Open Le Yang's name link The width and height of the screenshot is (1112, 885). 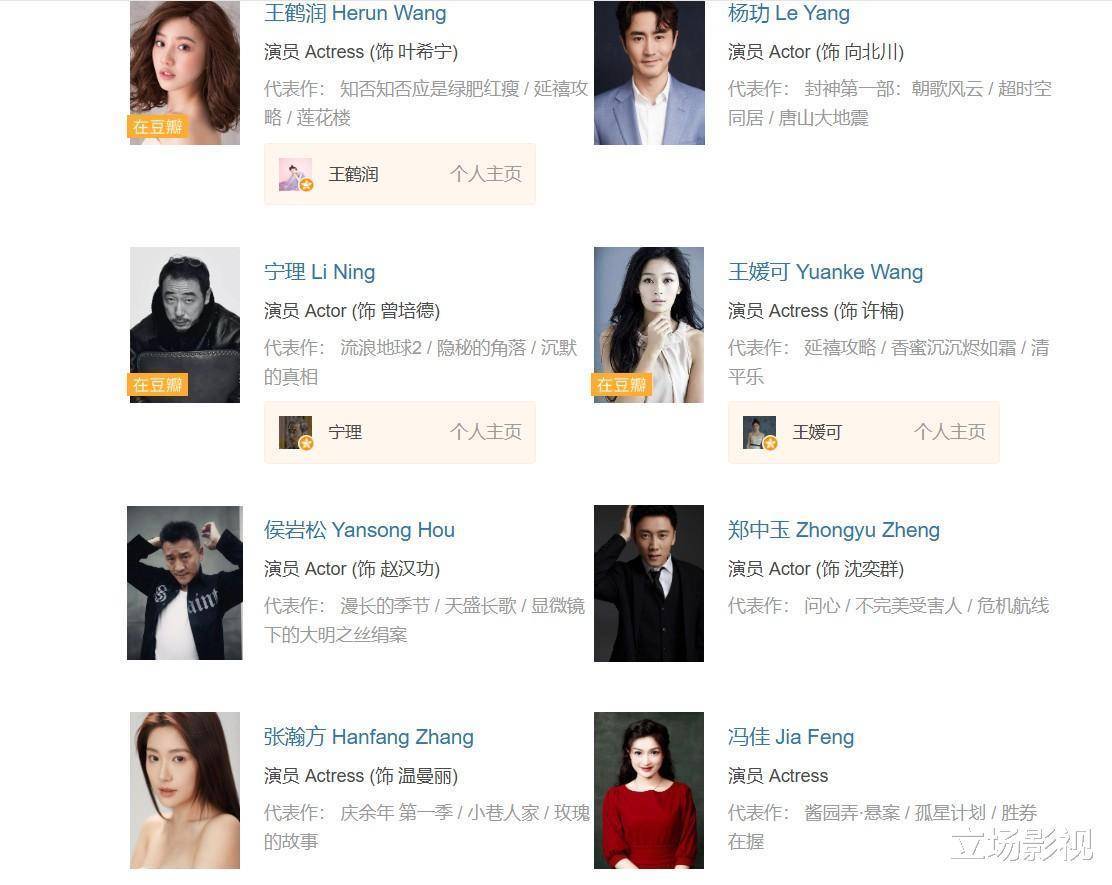click(788, 14)
